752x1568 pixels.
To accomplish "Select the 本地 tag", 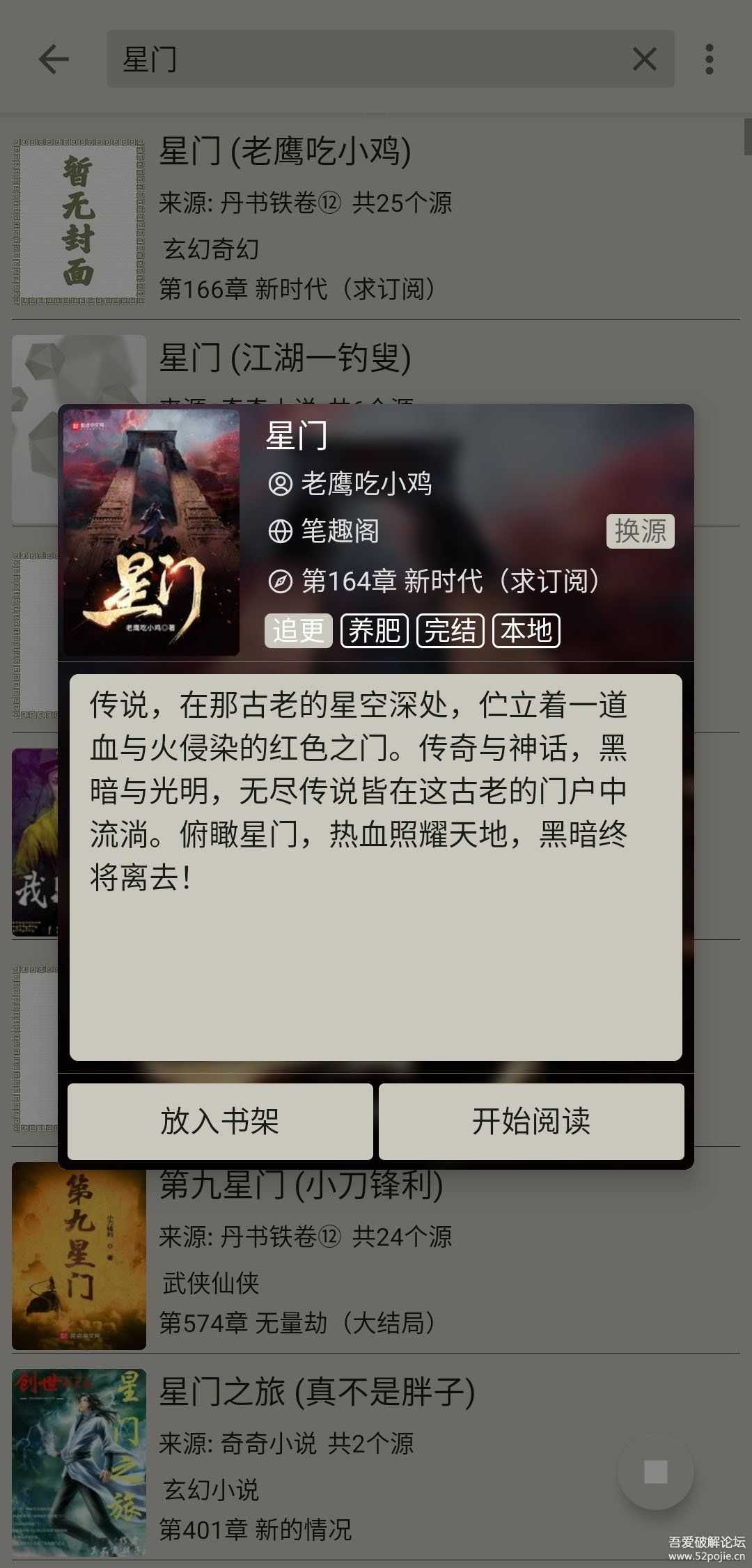I will (x=526, y=631).
